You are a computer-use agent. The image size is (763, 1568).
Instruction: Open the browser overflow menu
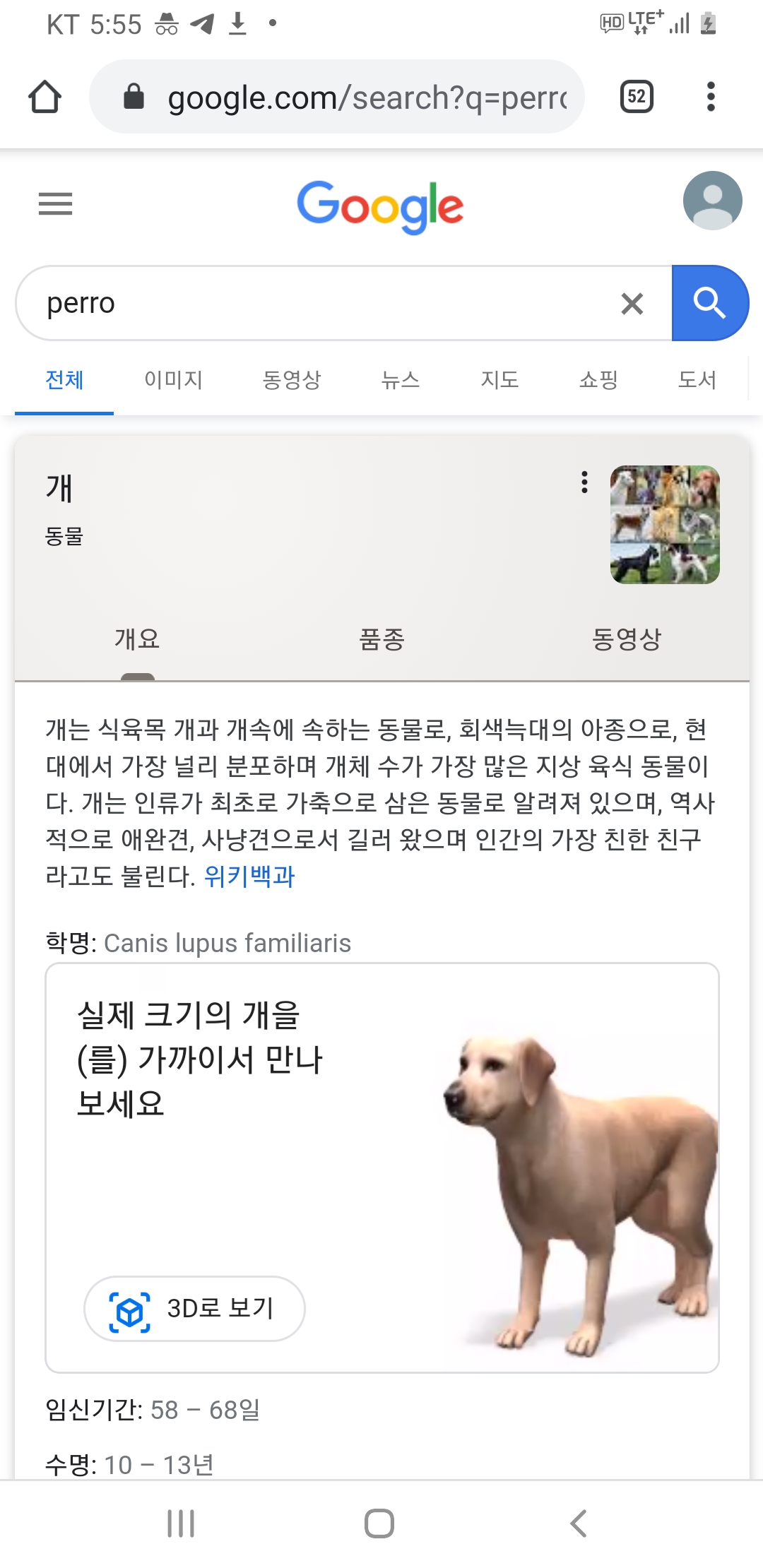[x=711, y=97]
